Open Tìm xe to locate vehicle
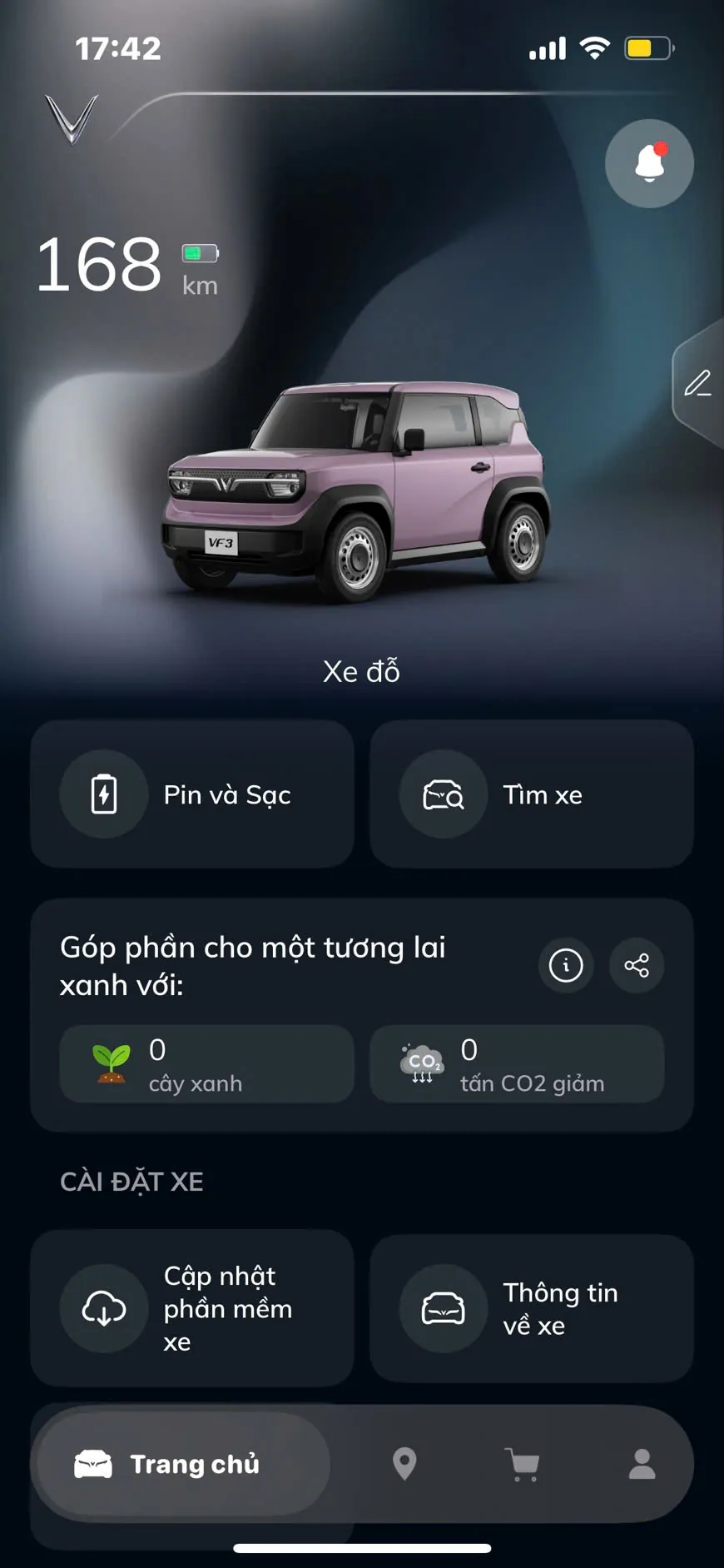Image resolution: width=724 pixels, height=1568 pixels. [x=531, y=794]
